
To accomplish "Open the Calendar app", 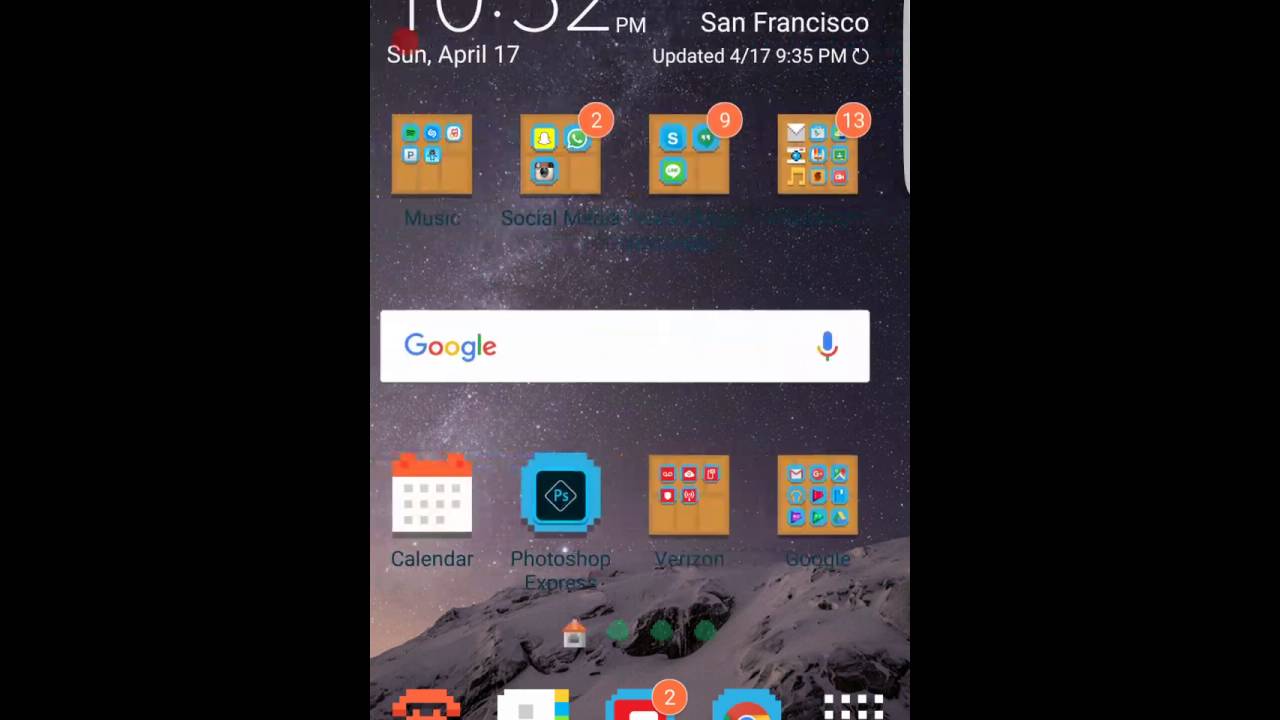I will [432, 495].
